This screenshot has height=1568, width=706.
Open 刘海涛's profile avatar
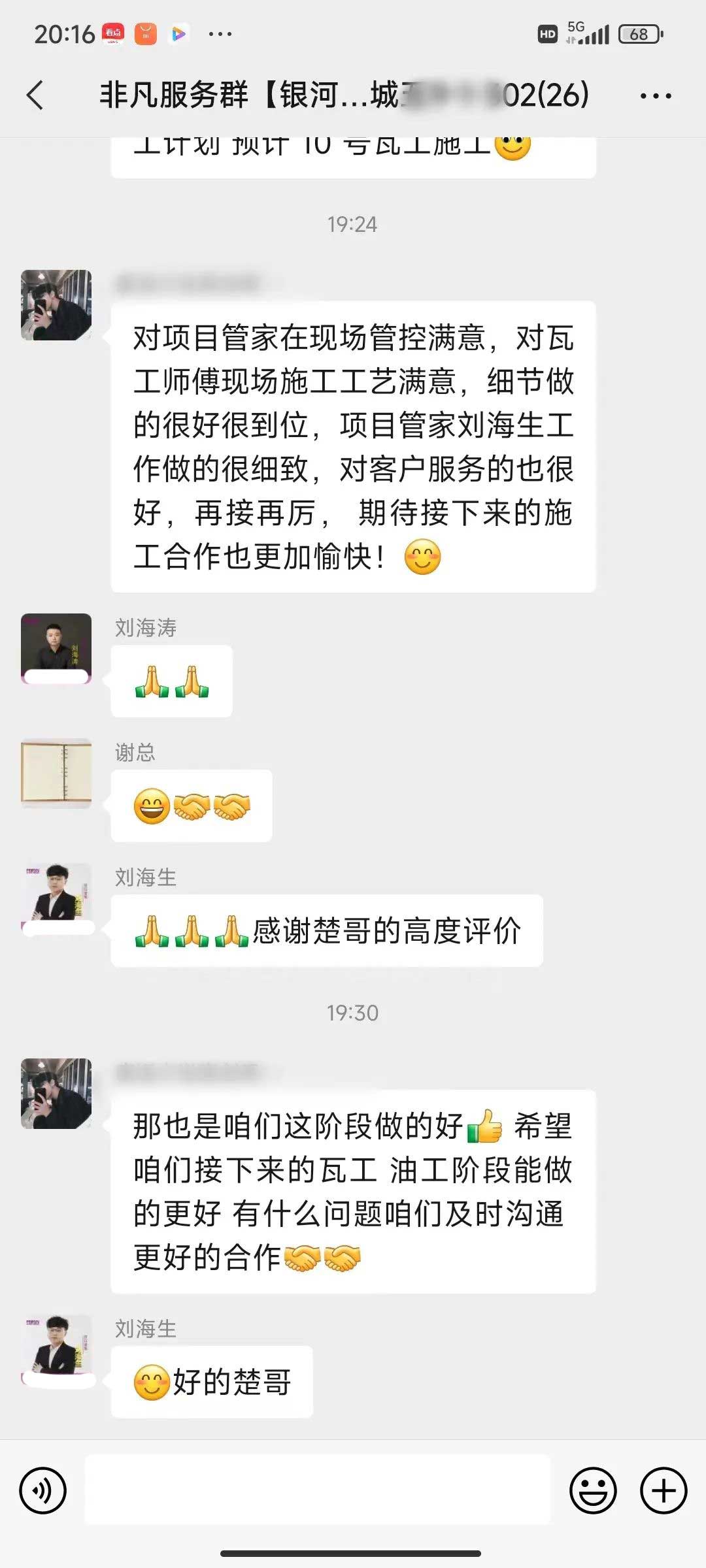[x=56, y=649]
